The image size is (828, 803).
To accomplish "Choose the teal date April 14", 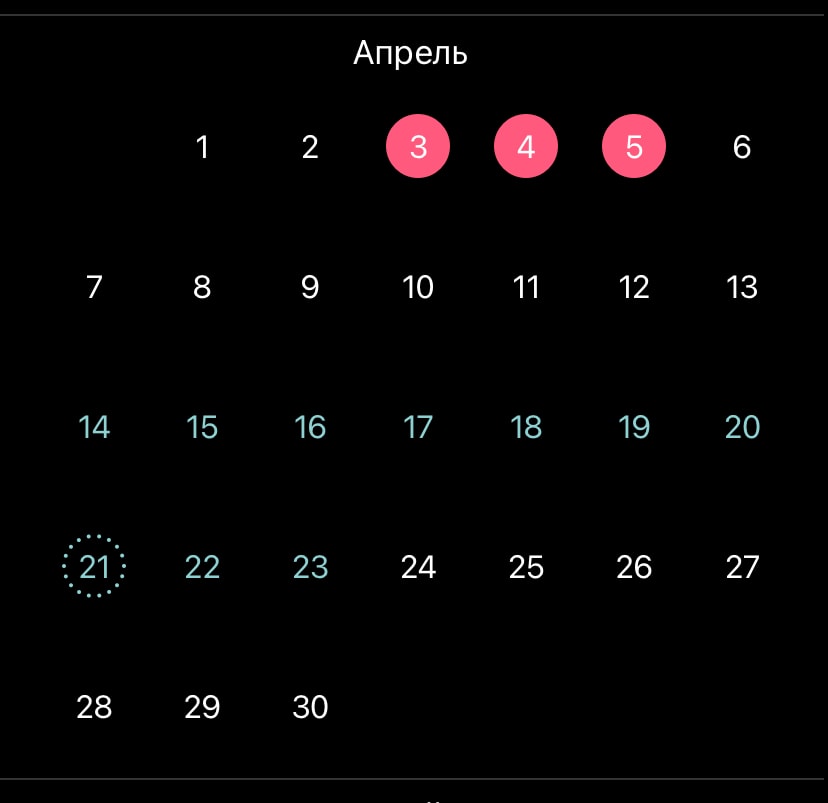I will [x=94, y=427].
